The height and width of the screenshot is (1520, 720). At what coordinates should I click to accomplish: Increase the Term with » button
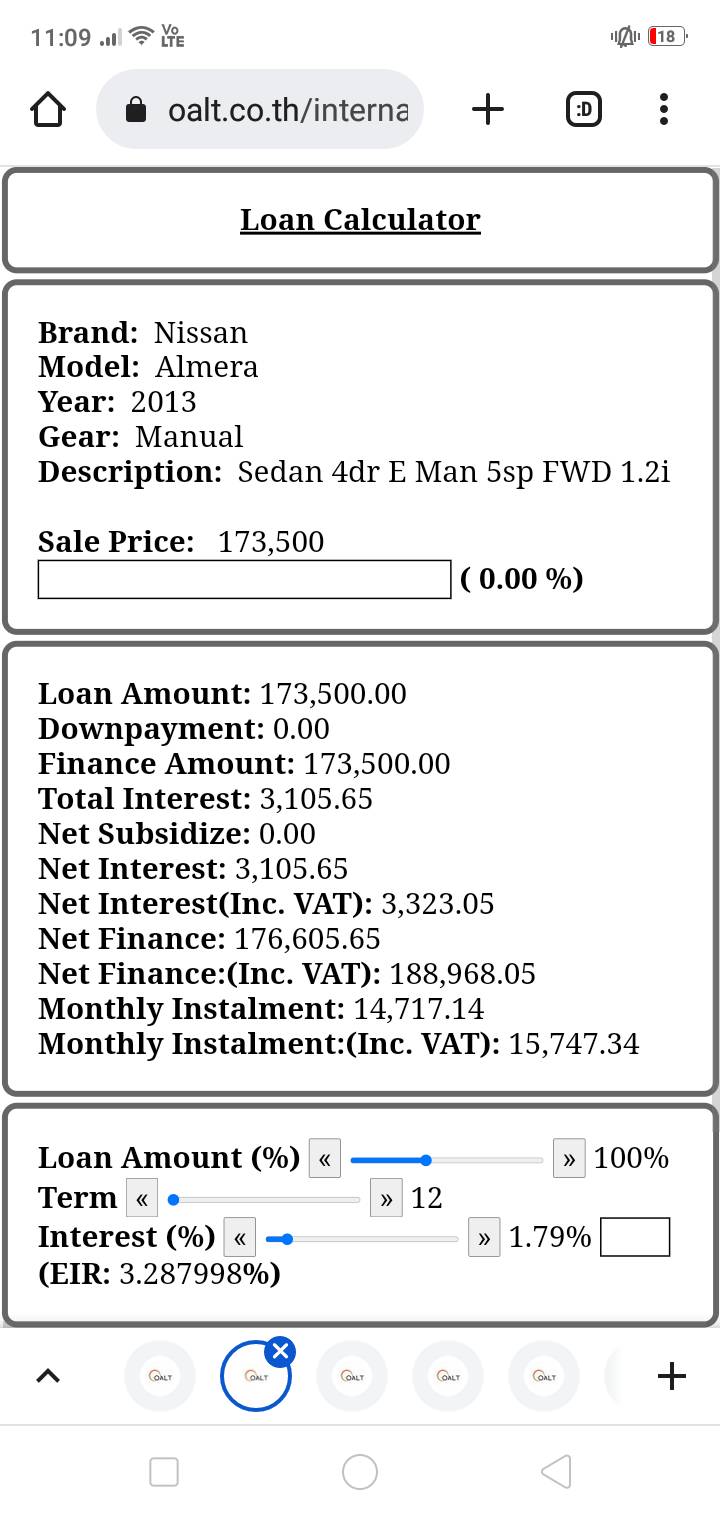[x=386, y=1198]
